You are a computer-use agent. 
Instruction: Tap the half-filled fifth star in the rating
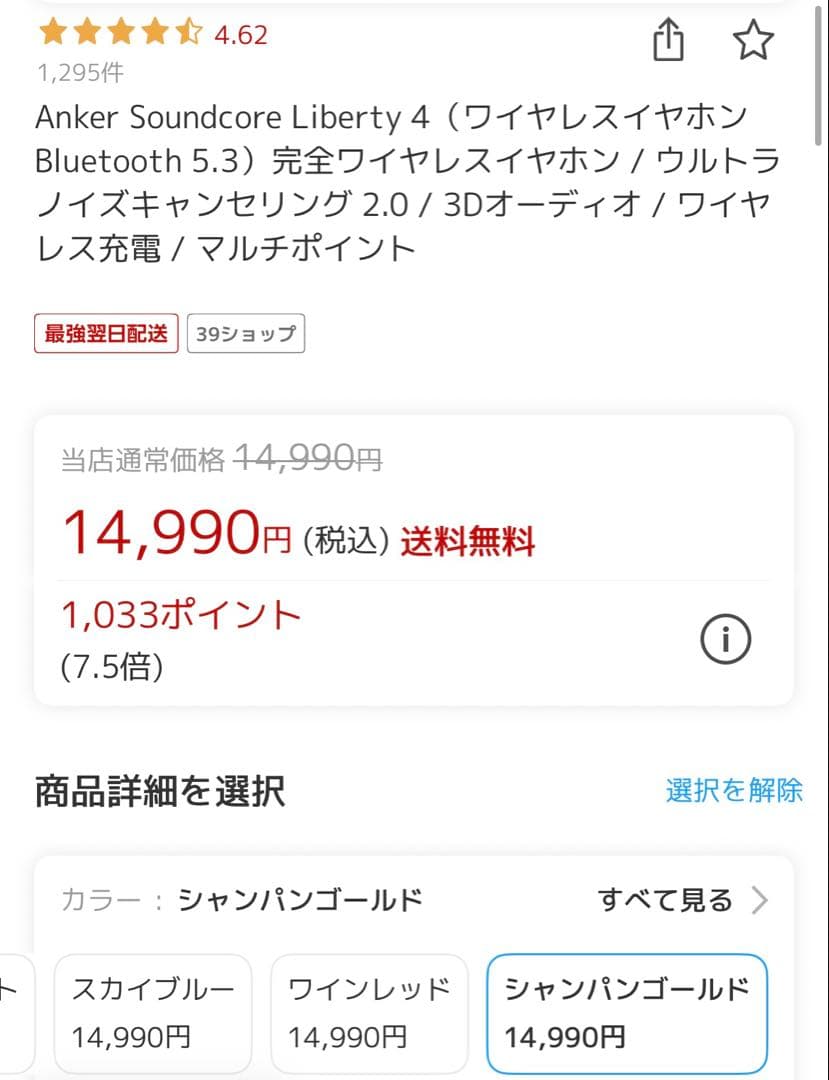coord(189,32)
